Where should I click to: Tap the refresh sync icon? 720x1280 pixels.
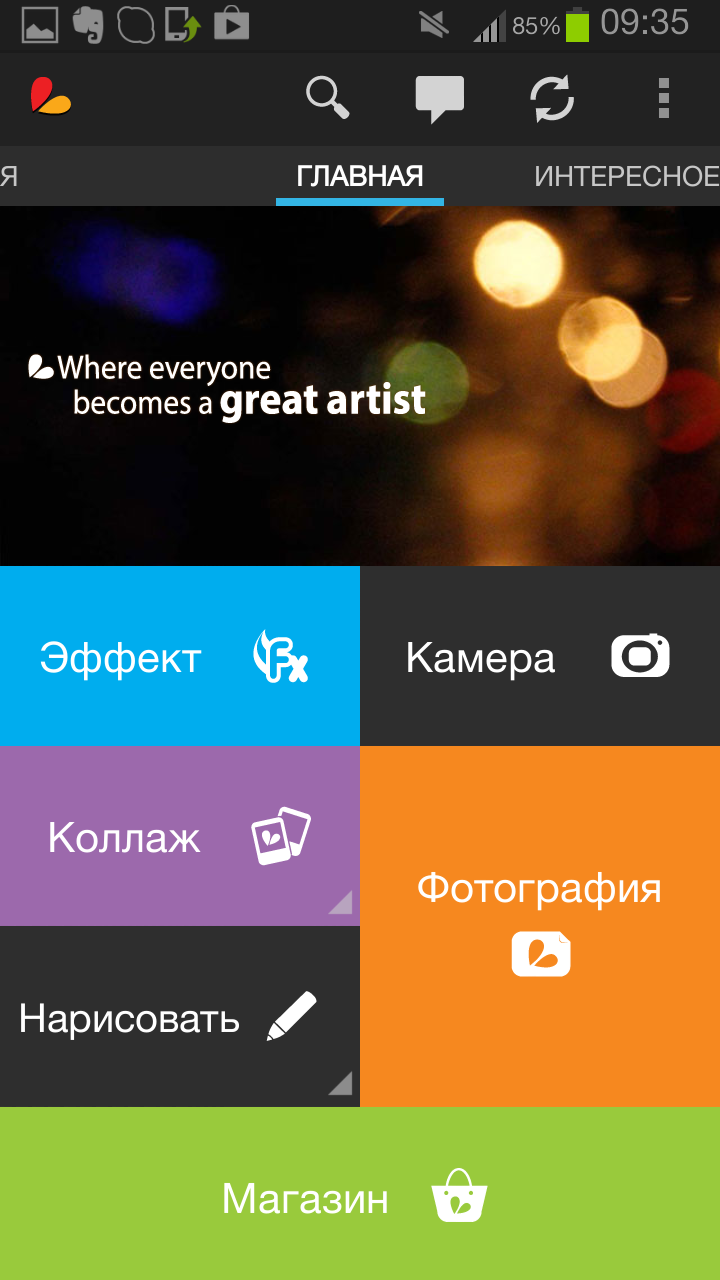pos(552,98)
